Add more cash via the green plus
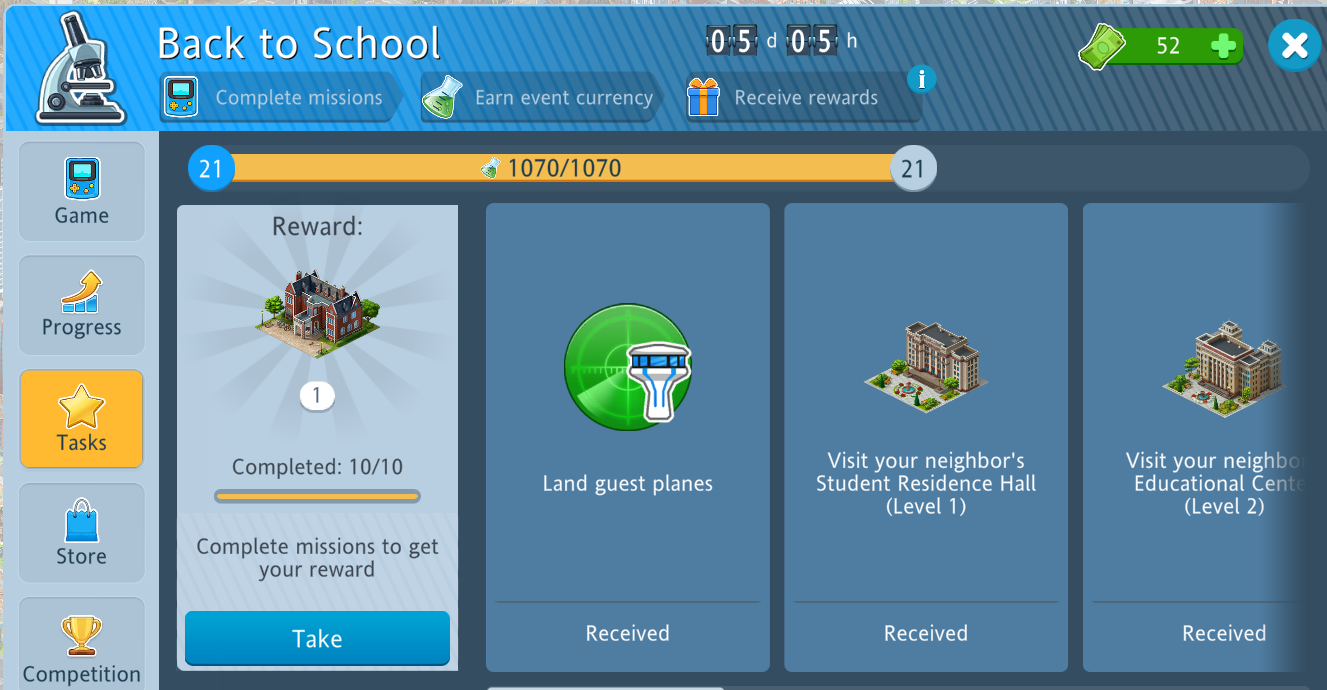Viewport: 1327px width, 690px height. (1222, 46)
